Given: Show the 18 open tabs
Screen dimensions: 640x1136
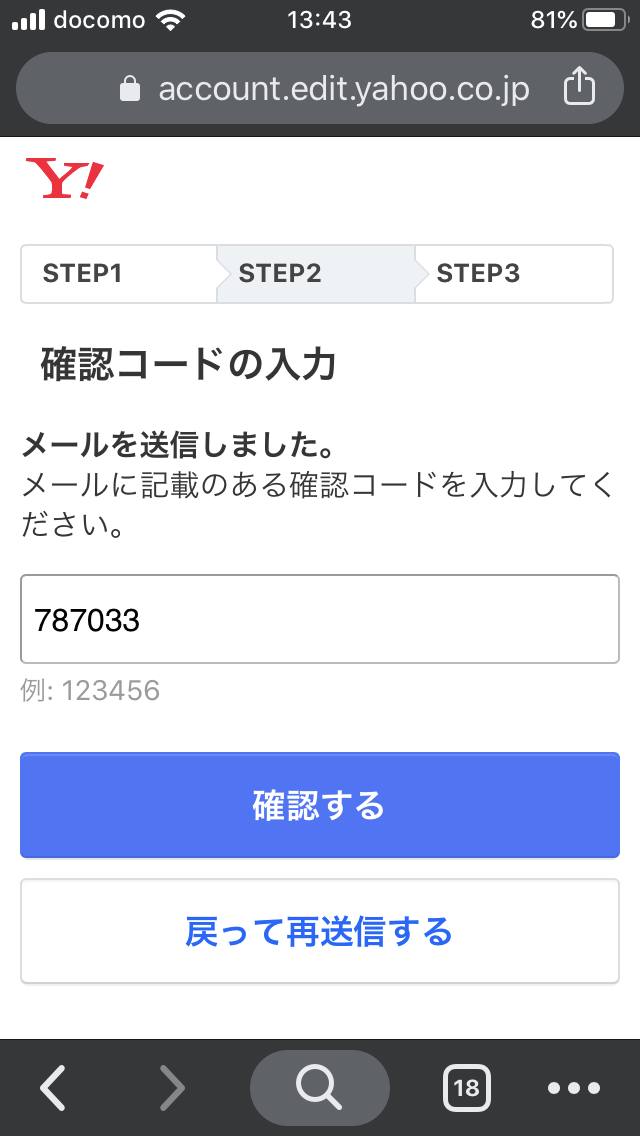Looking at the screenshot, I should [x=466, y=1087].
